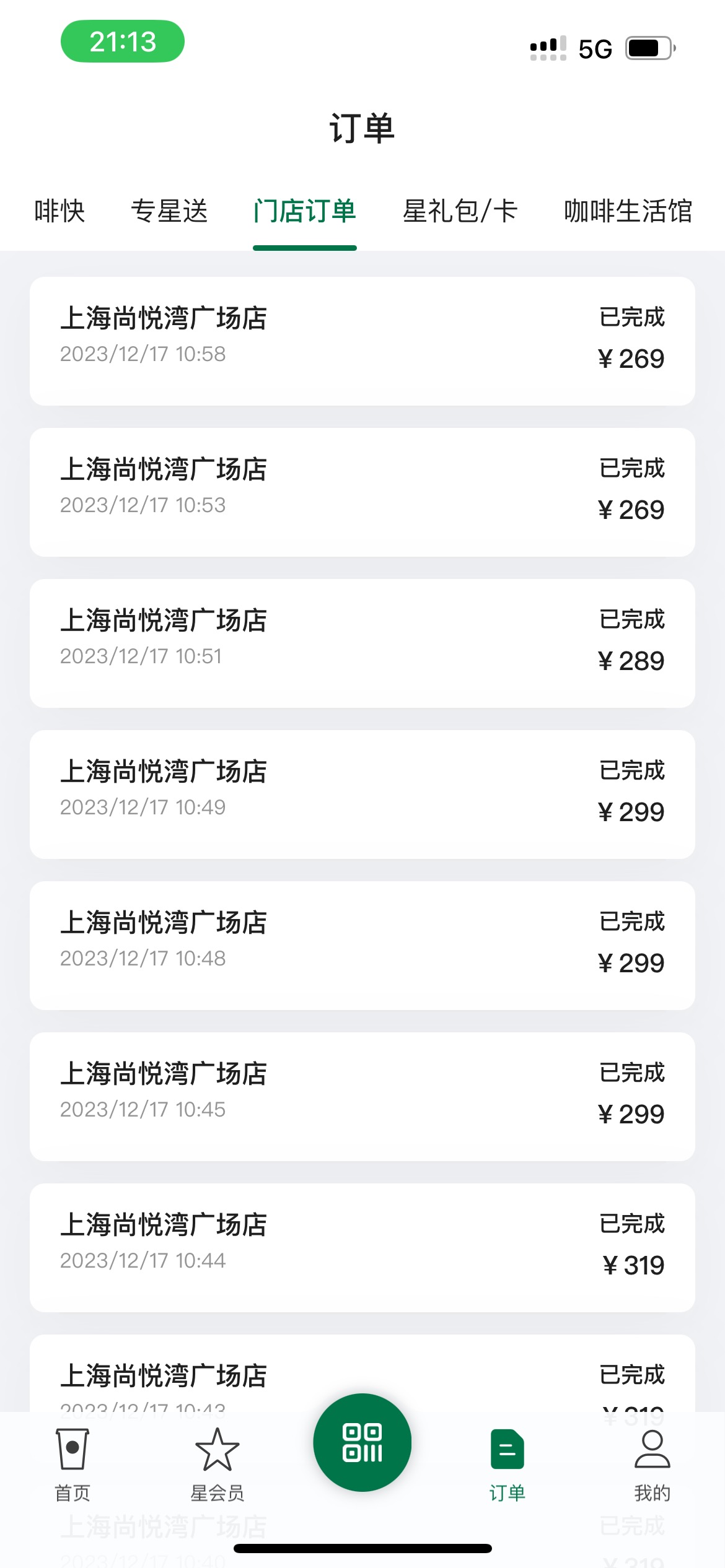Tap the green QR code scan button
The width and height of the screenshot is (725, 1568).
point(362,1442)
